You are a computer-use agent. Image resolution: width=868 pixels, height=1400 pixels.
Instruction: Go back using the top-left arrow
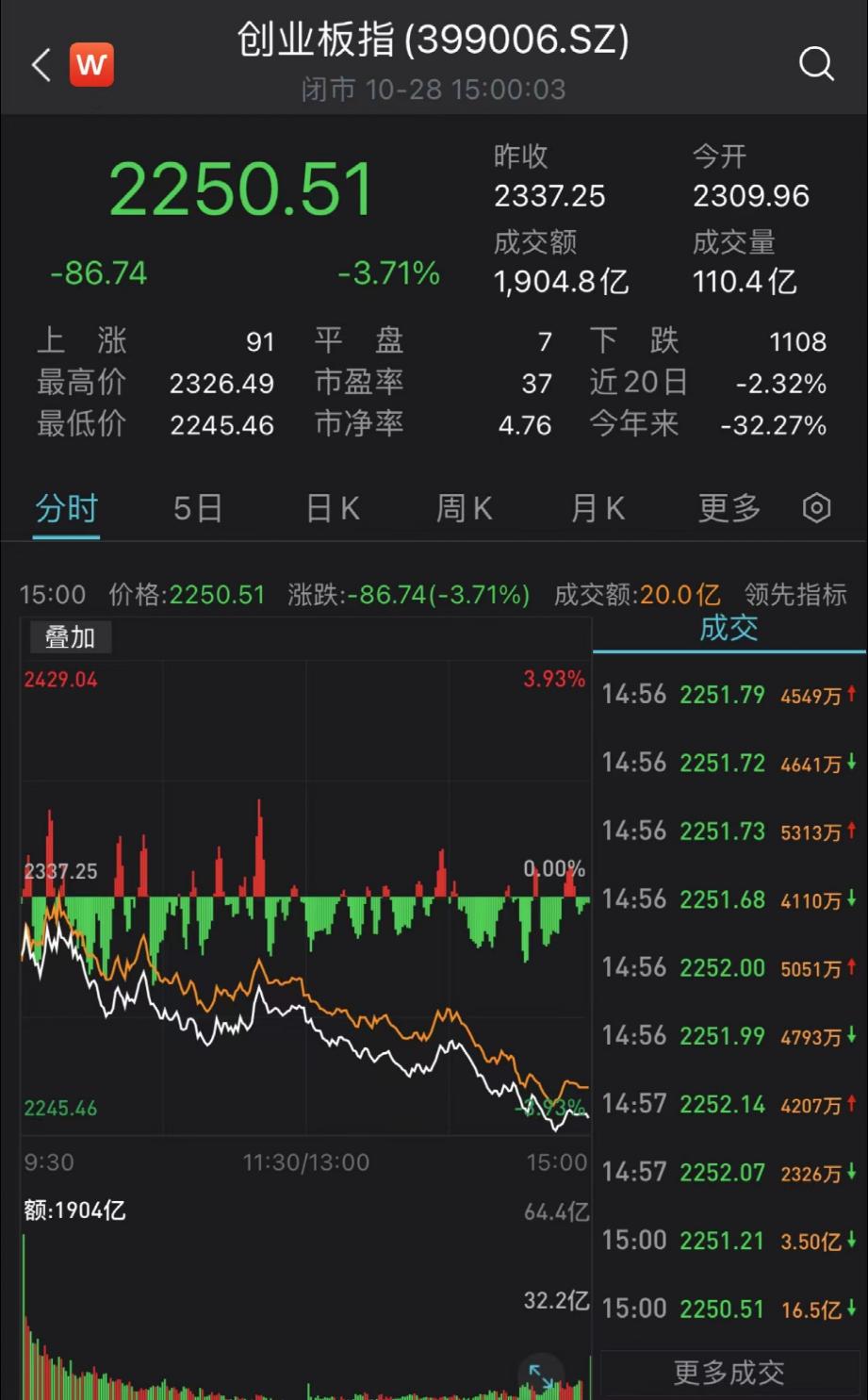[x=41, y=65]
